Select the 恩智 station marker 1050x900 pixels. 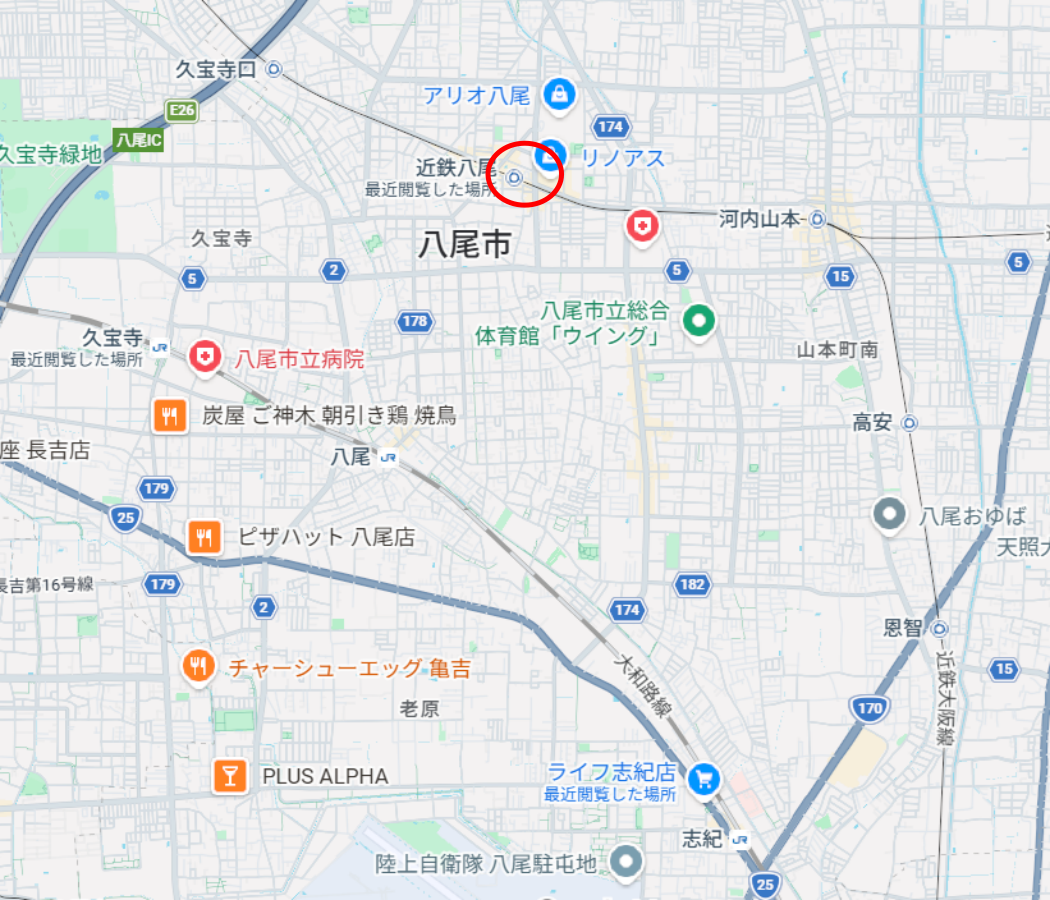(940, 629)
